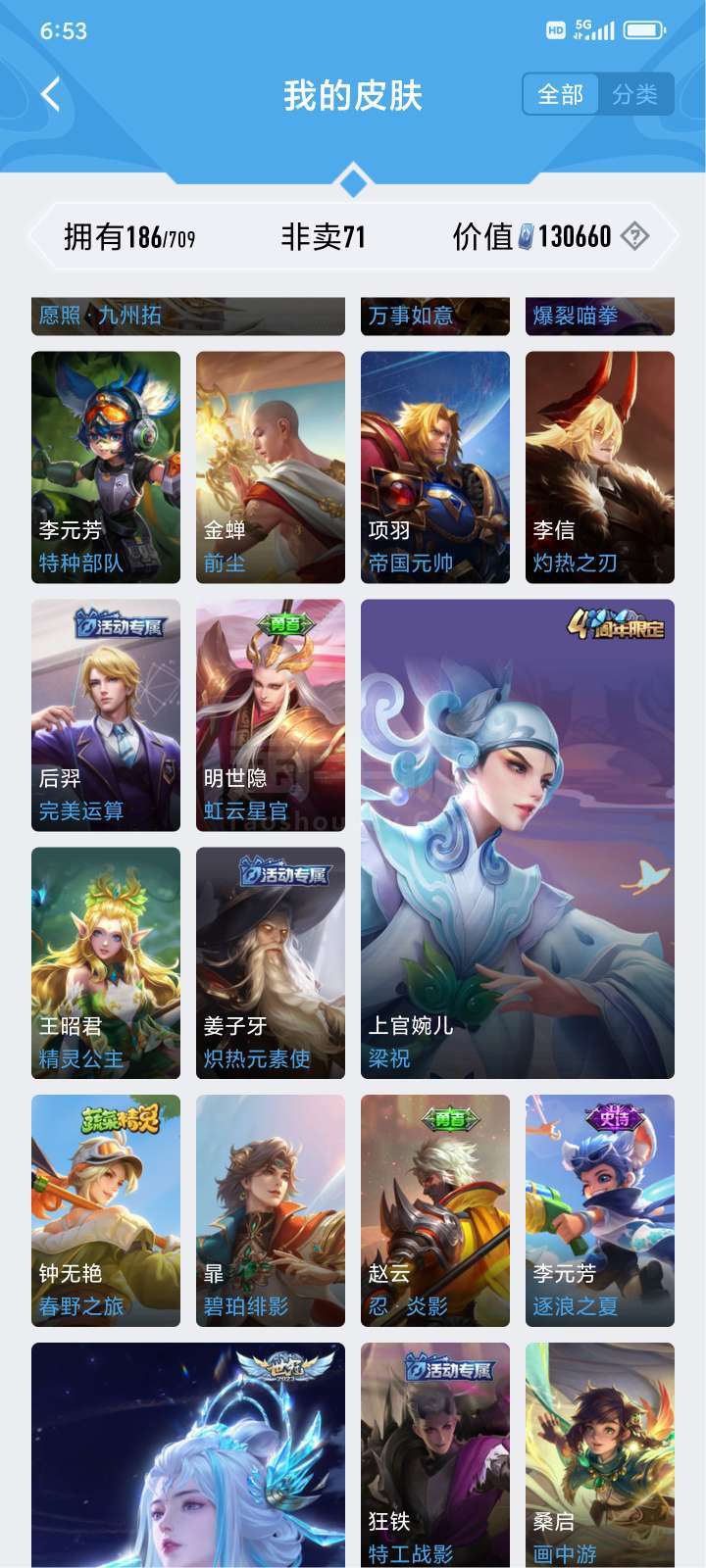Go back using the top-left arrow
706x1568 pixels.
pos(51,95)
